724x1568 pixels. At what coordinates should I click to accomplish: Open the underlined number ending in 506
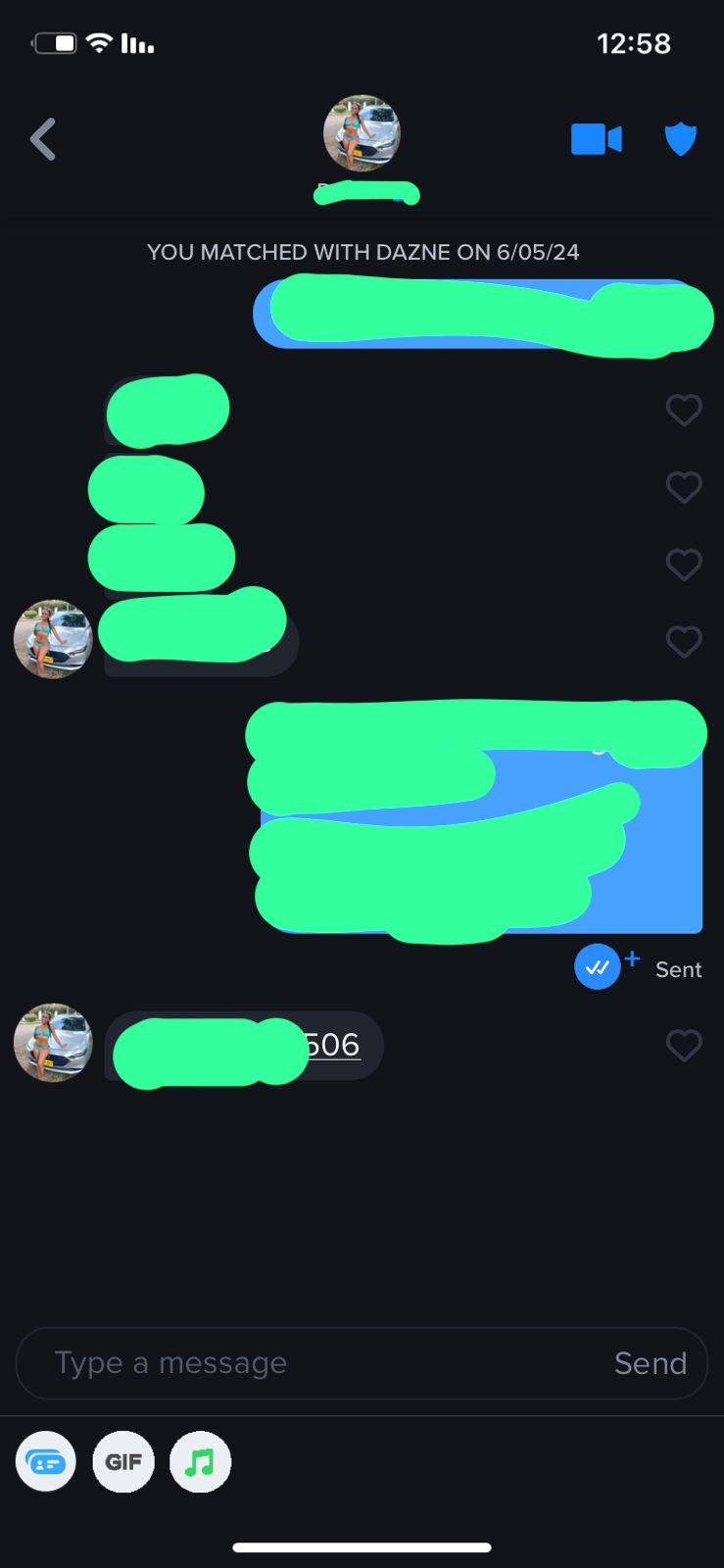point(331,1045)
